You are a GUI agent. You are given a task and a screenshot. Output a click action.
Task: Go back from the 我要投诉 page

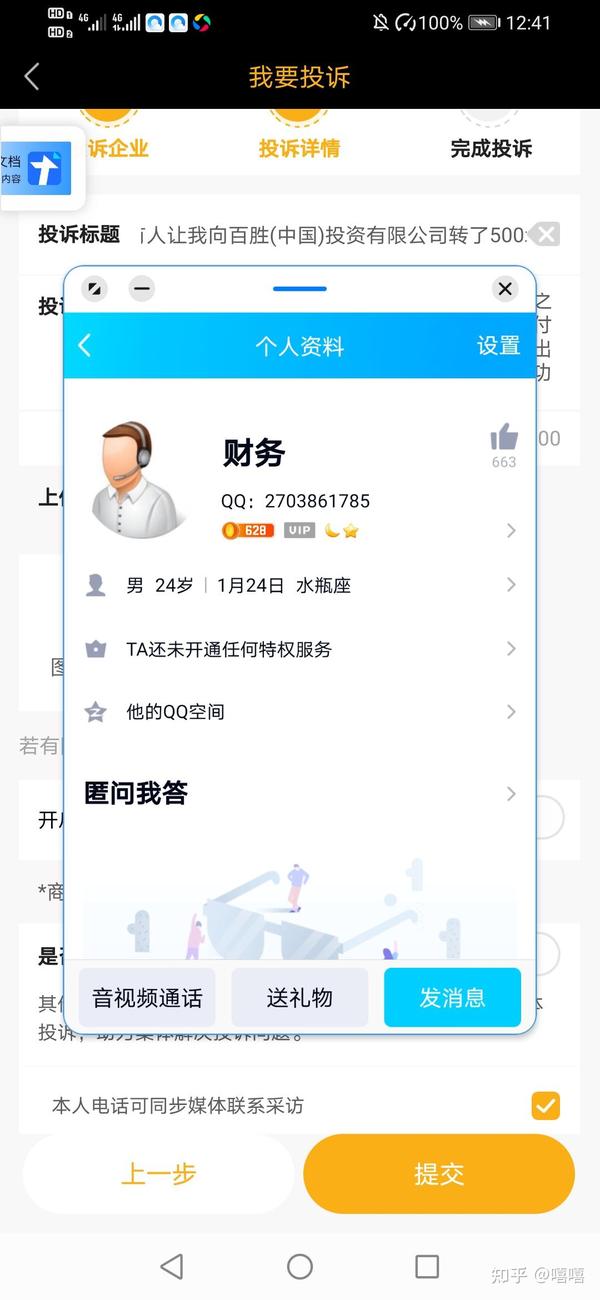pos(32,77)
